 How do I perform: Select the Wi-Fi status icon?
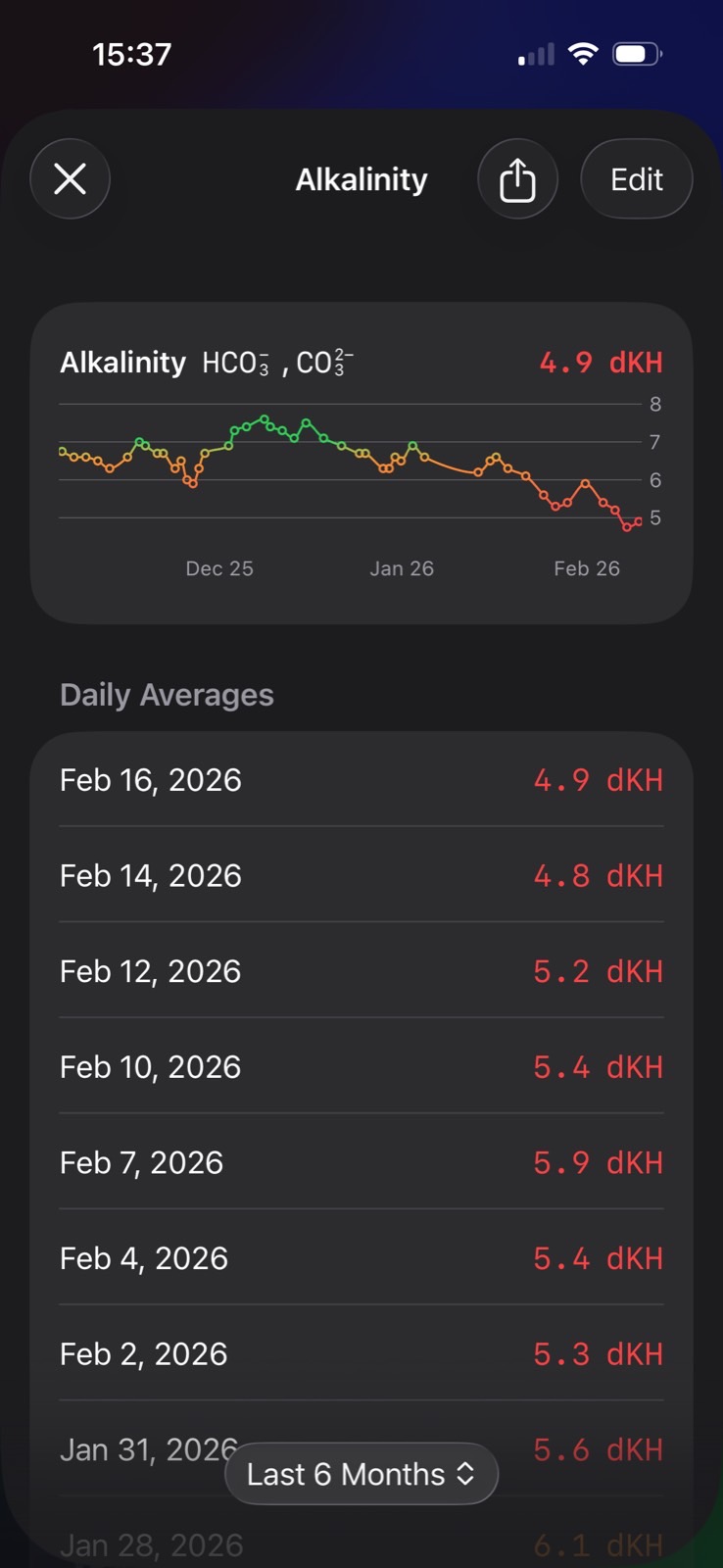click(584, 54)
